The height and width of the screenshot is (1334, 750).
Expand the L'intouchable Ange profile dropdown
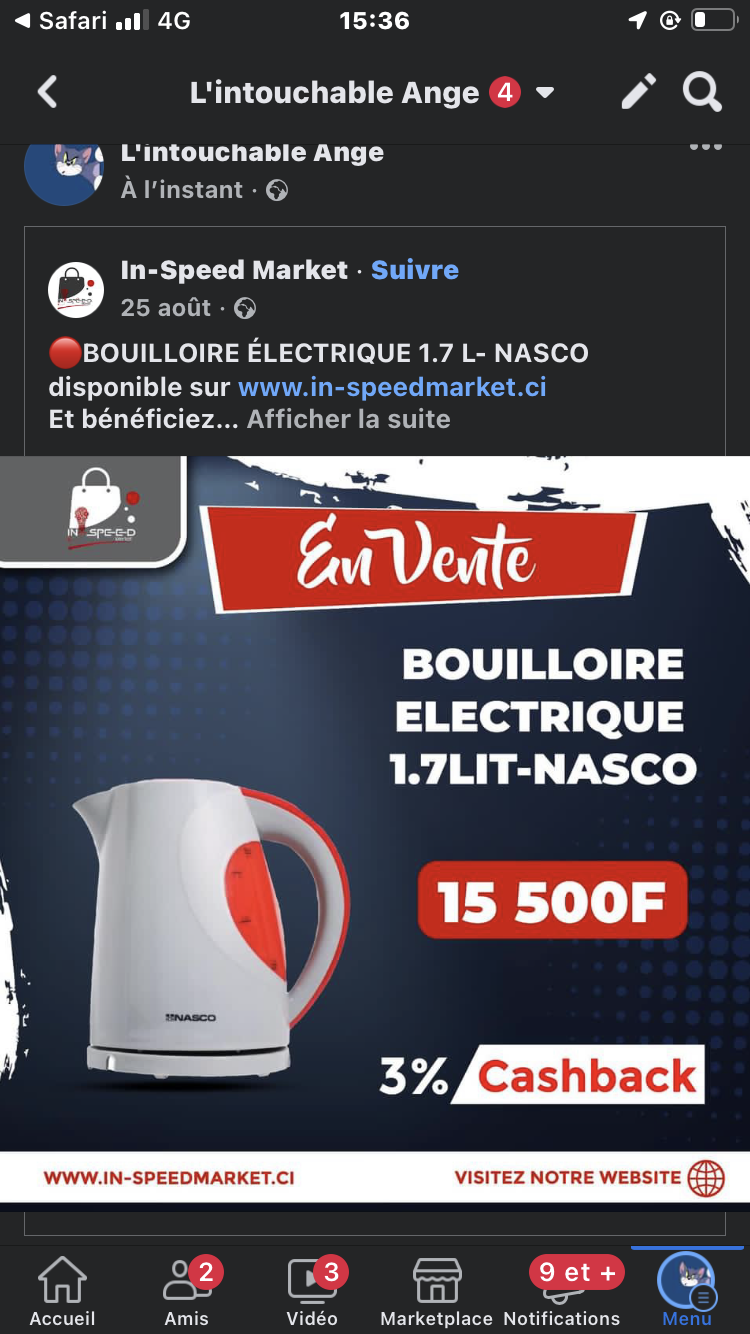[x=545, y=94]
